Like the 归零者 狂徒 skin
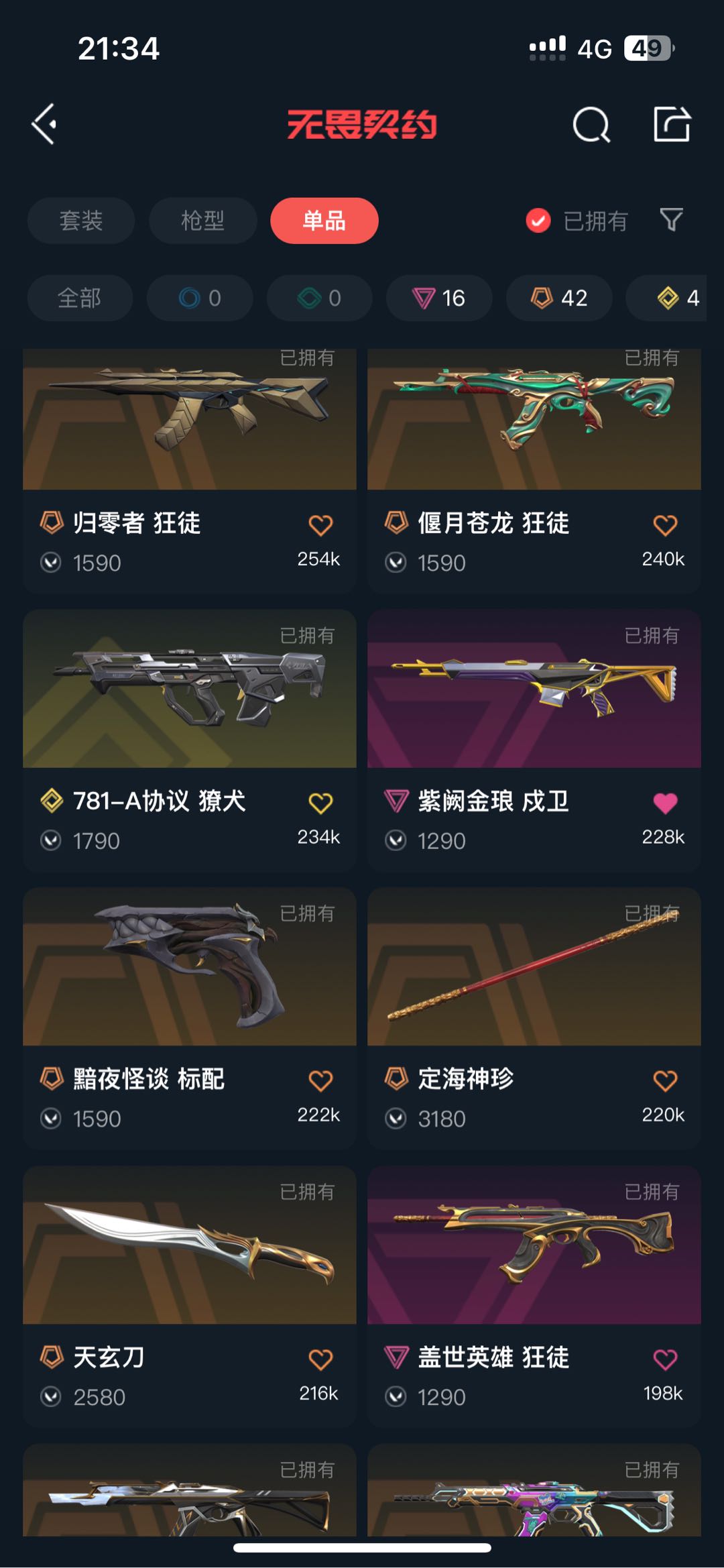724x1568 pixels. [x=320, y=525]
